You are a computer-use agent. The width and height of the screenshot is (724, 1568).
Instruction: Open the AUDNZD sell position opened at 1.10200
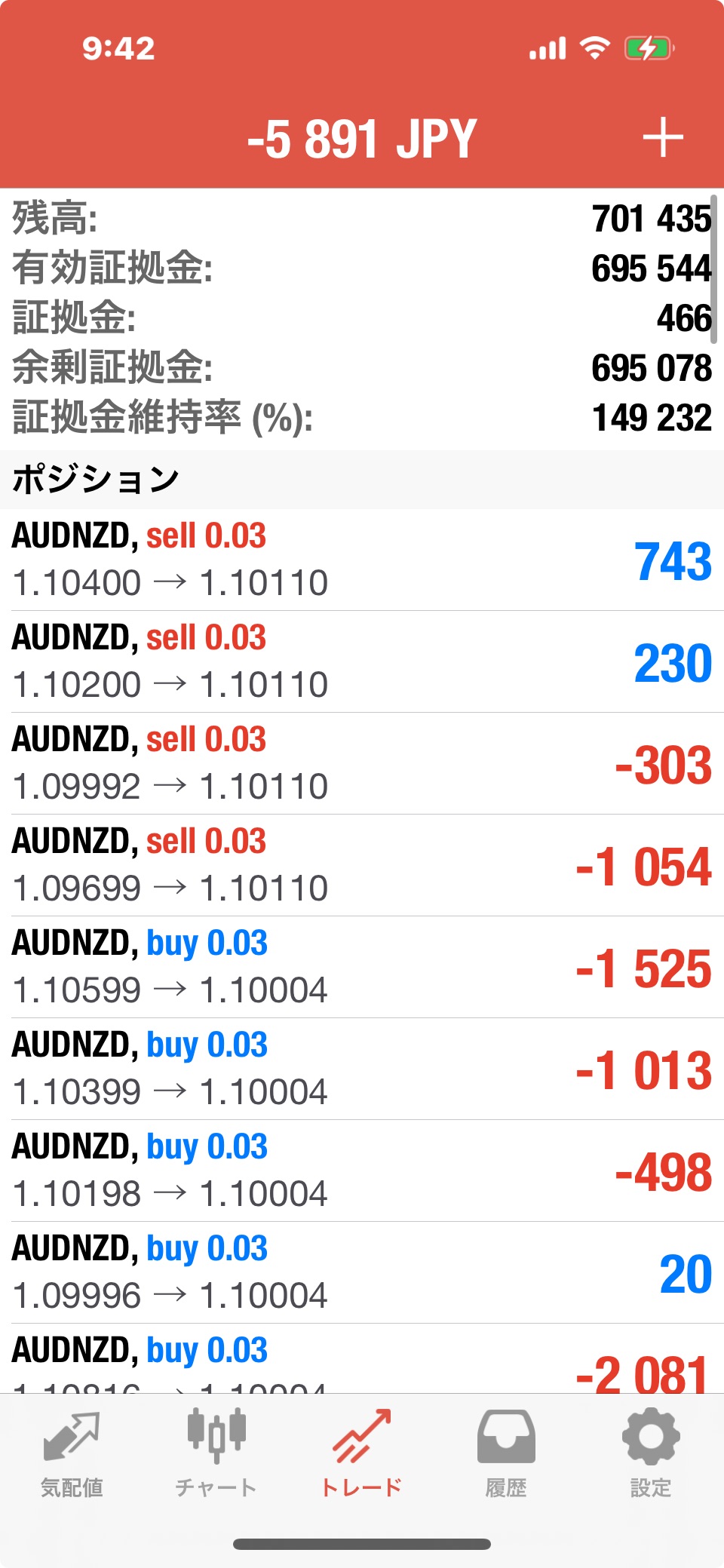[362, 661]
